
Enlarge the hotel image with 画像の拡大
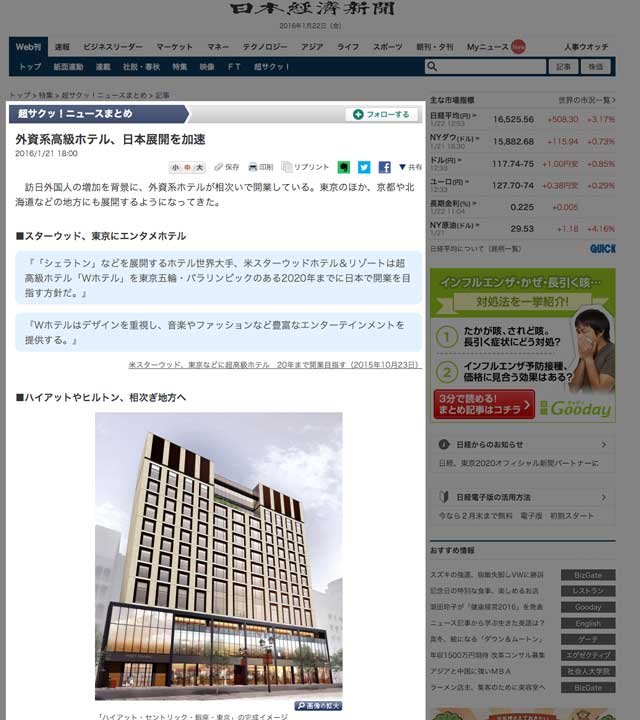(319, 706)
